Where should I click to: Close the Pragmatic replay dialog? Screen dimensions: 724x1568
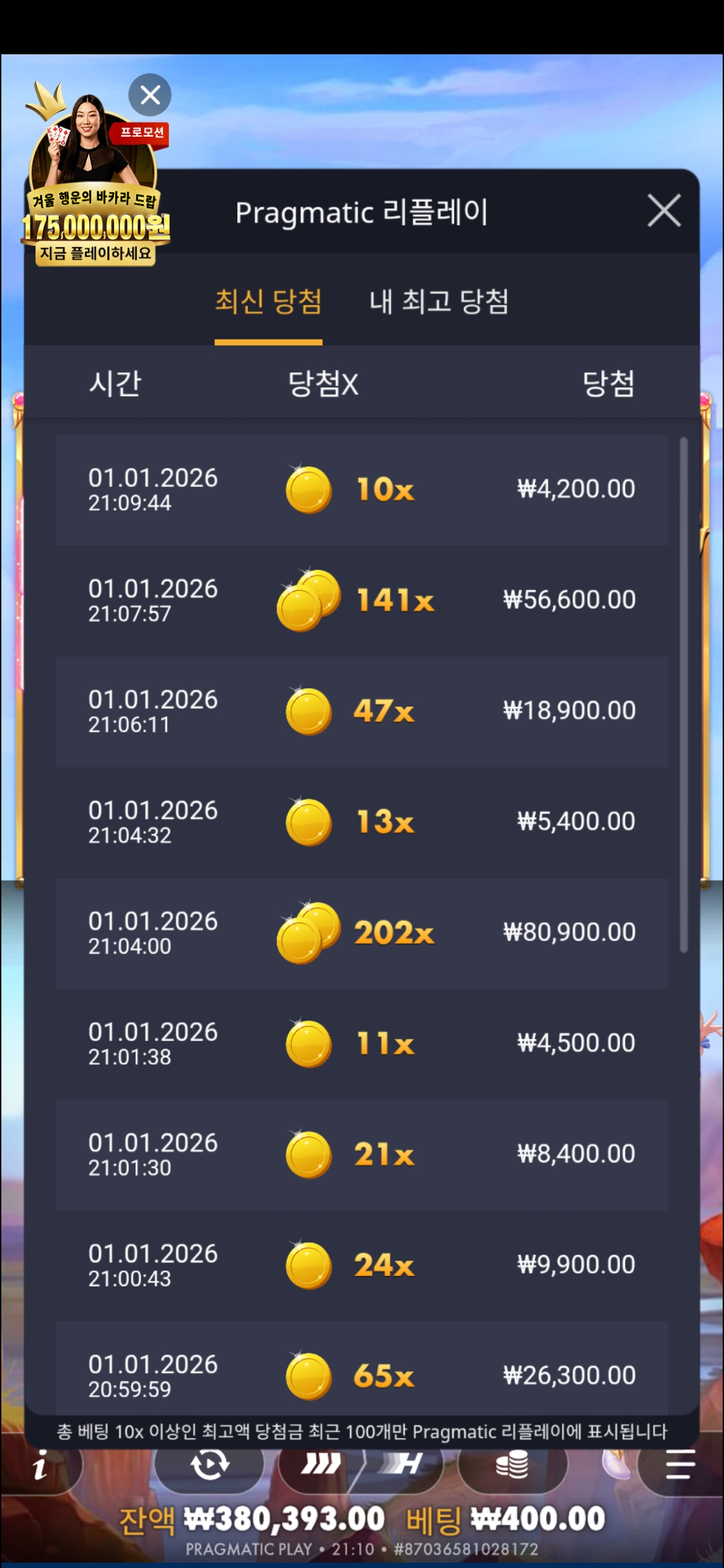[664, 211]
